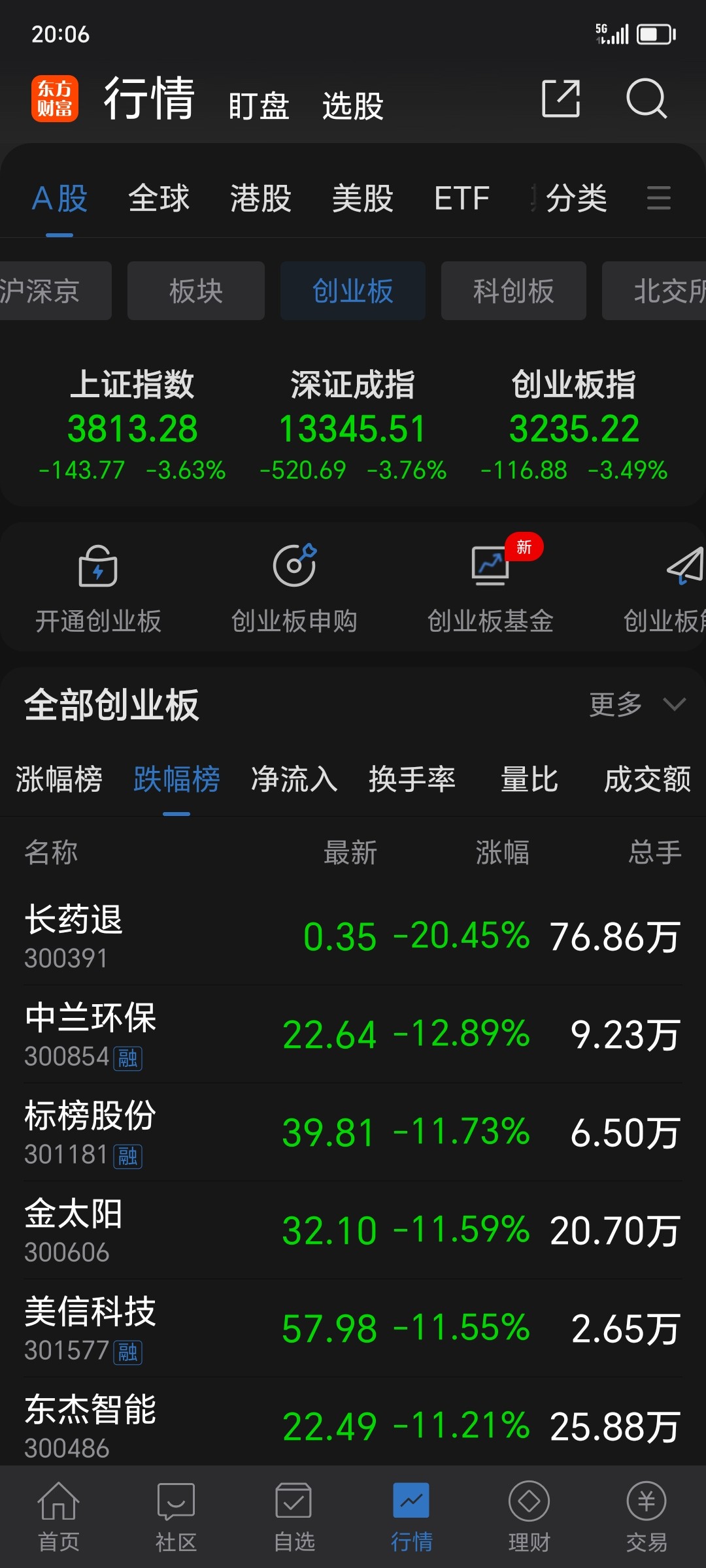Choose the 板块 chip
This screenshot has height=1568, width=706.
click(x=196, y=291)
